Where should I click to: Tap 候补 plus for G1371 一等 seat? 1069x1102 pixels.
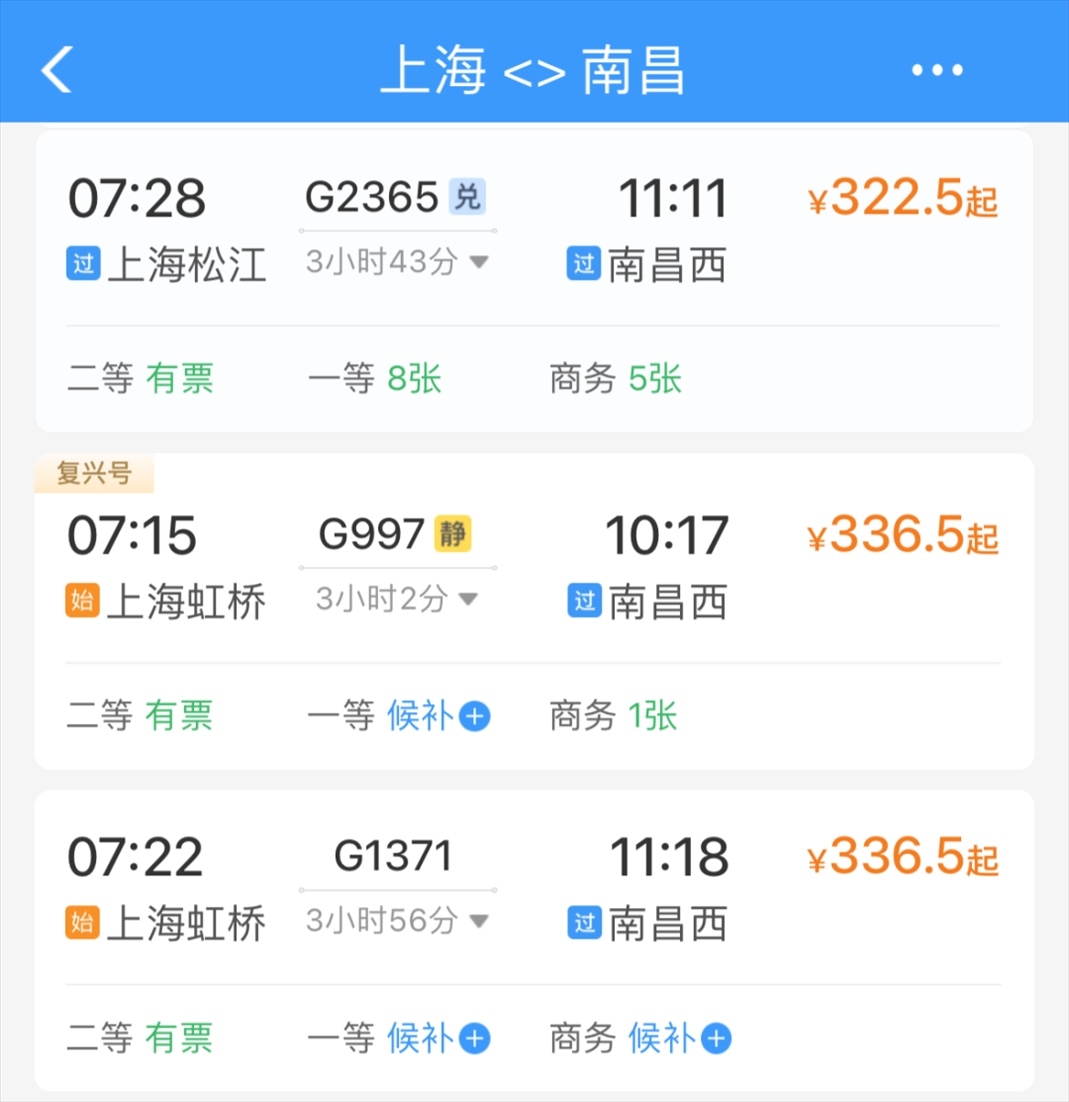[x=474, y=1039]
